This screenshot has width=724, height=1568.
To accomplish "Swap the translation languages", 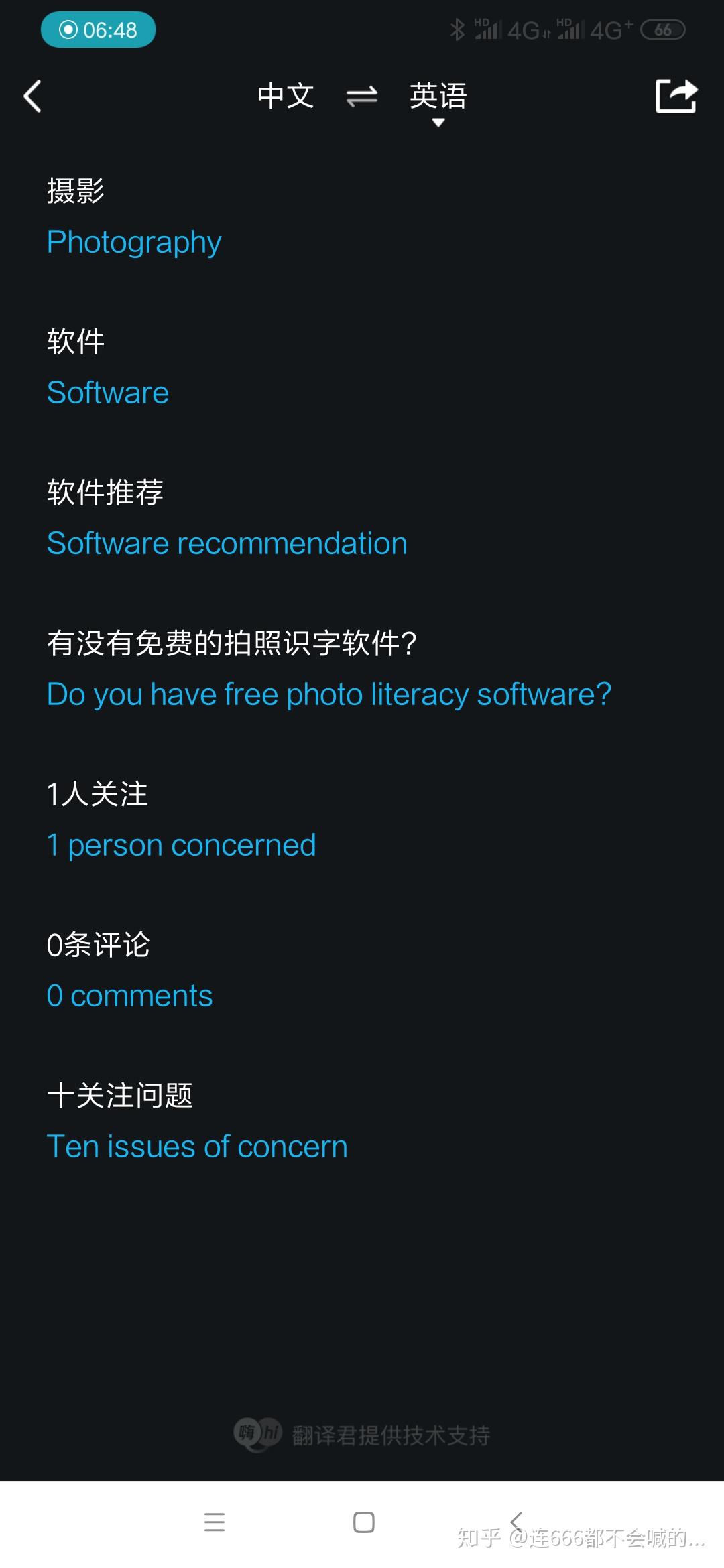I will (362, 96).
